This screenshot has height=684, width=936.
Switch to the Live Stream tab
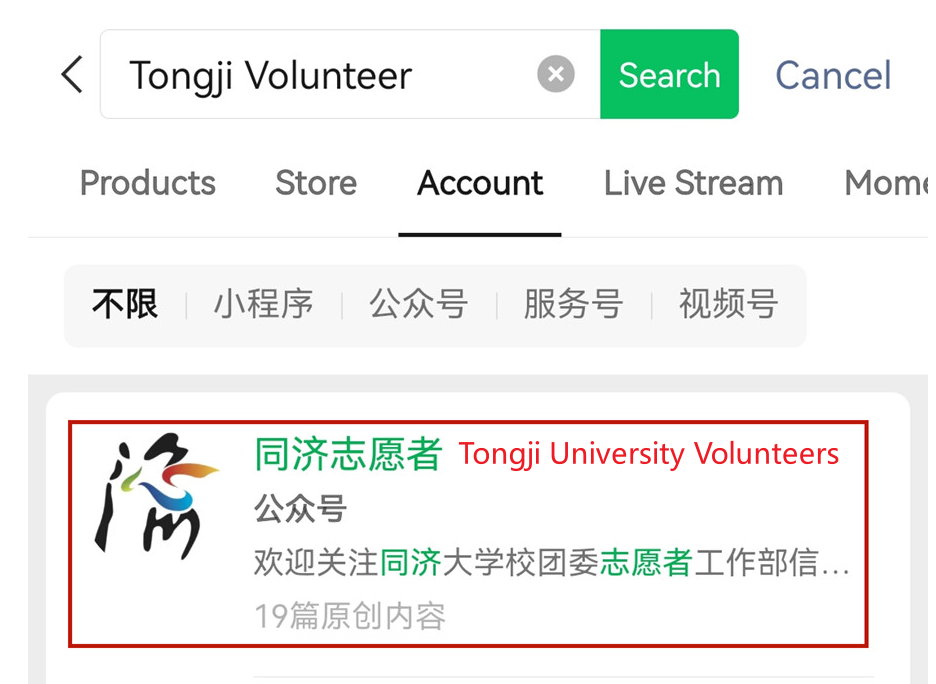point(693,183)
